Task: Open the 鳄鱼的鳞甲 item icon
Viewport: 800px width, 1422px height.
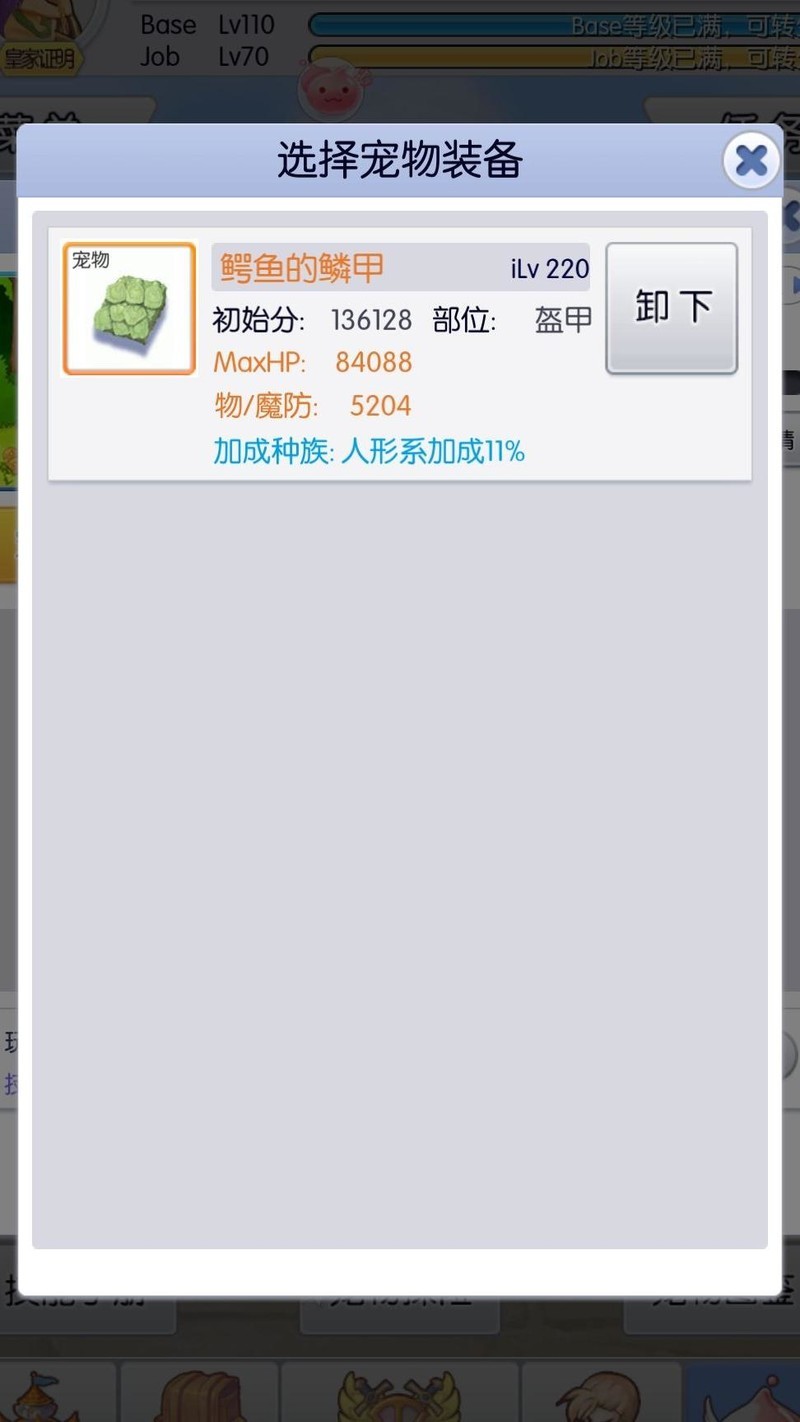Action: tap(129, 309)
